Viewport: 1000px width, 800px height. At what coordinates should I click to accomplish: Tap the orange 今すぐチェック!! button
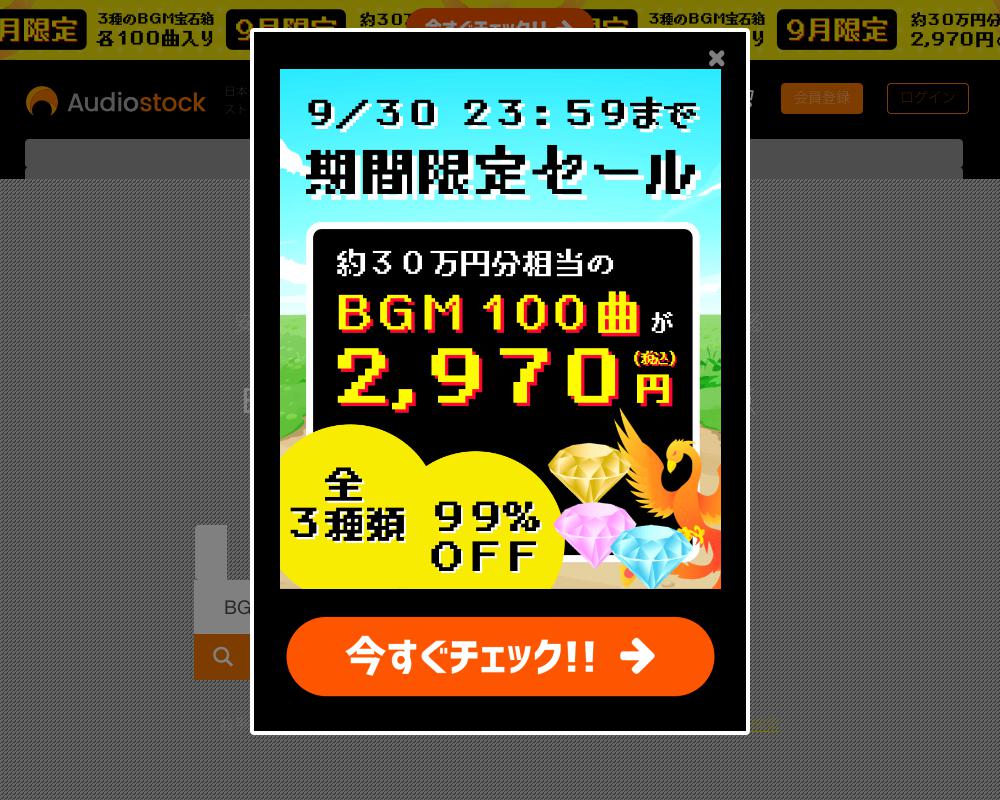pos(500,656)
